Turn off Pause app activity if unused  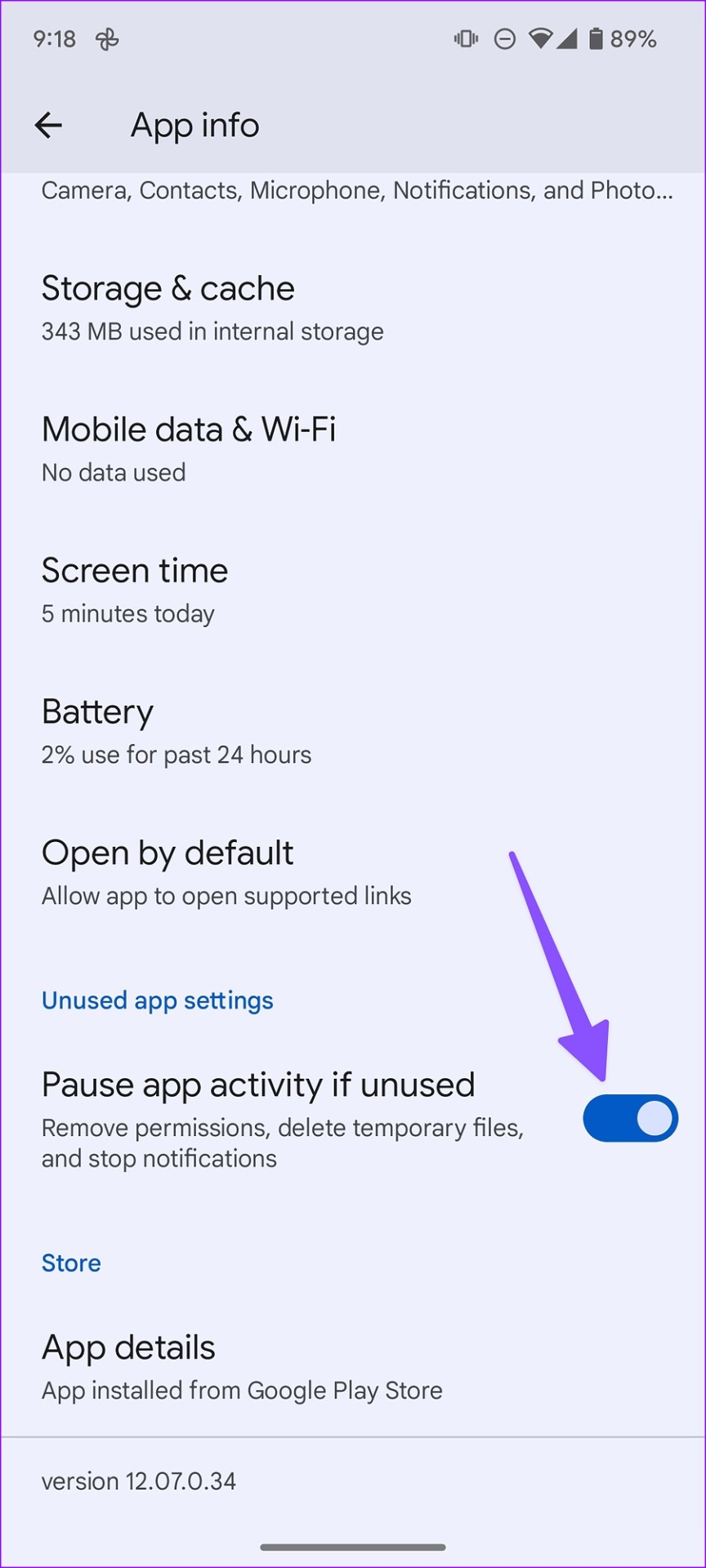(x=629, y=1118)
